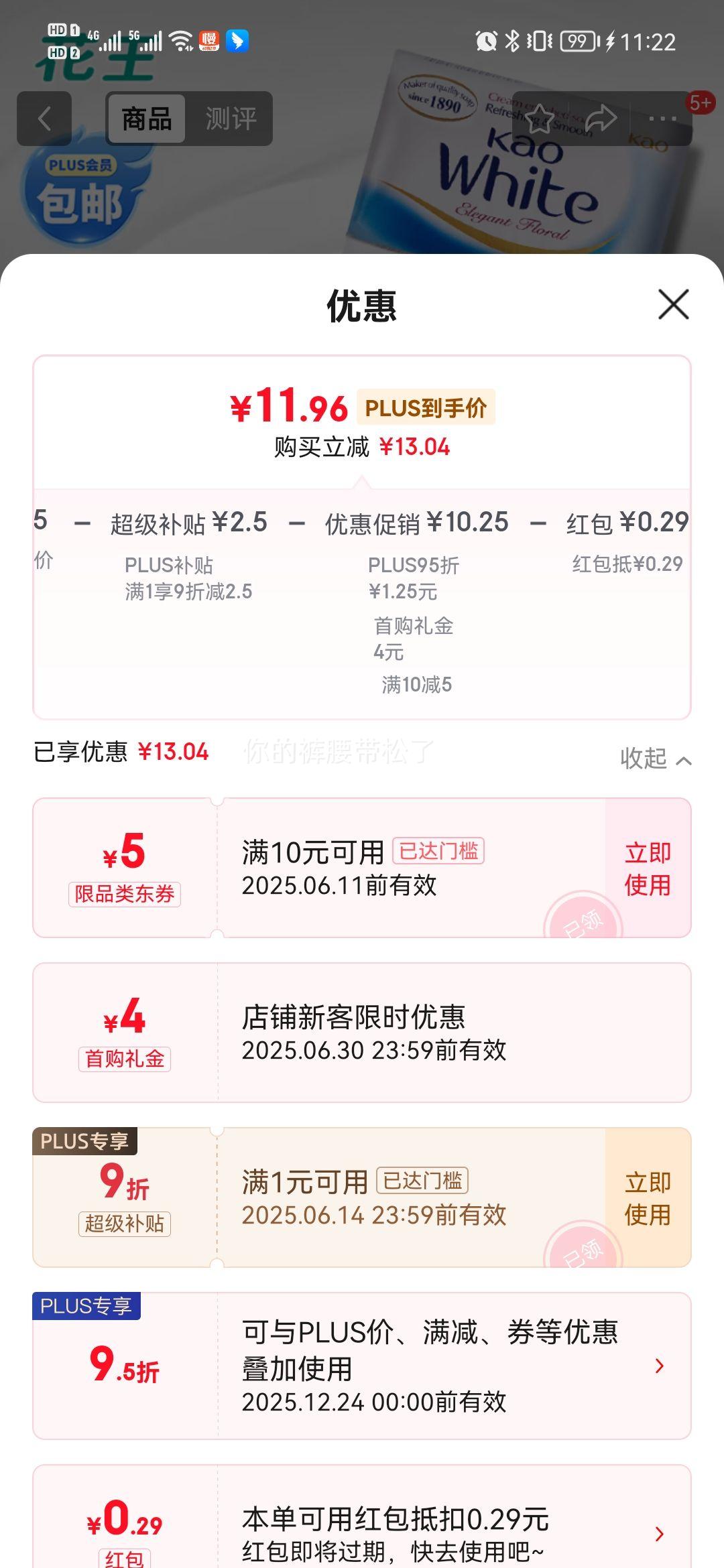The width and height of the screenshot is (724, 1568).
Task: Select the 商品 tab
Action: click(147, 119)
